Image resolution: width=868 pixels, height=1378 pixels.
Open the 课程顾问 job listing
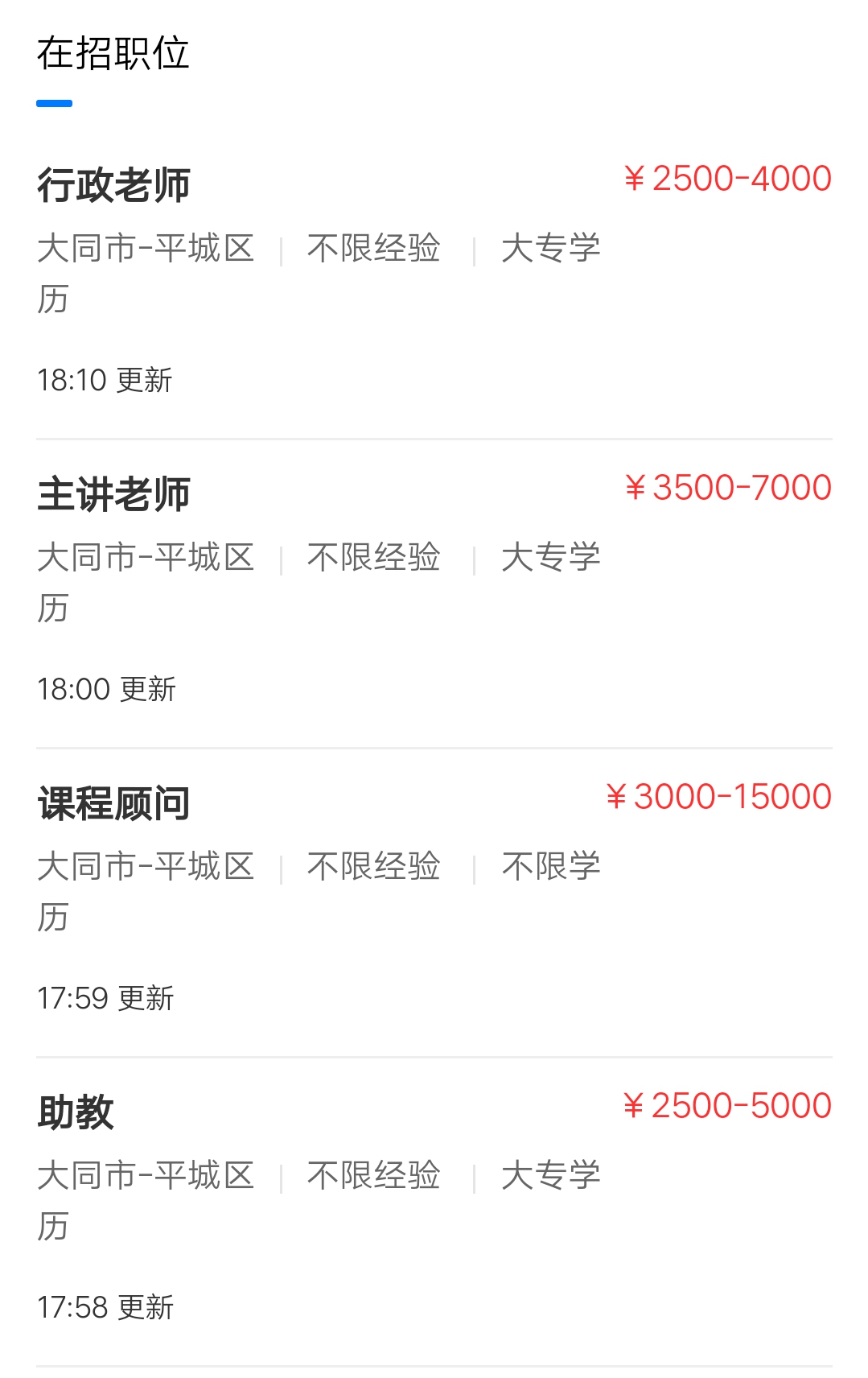(x=113, y=803)
